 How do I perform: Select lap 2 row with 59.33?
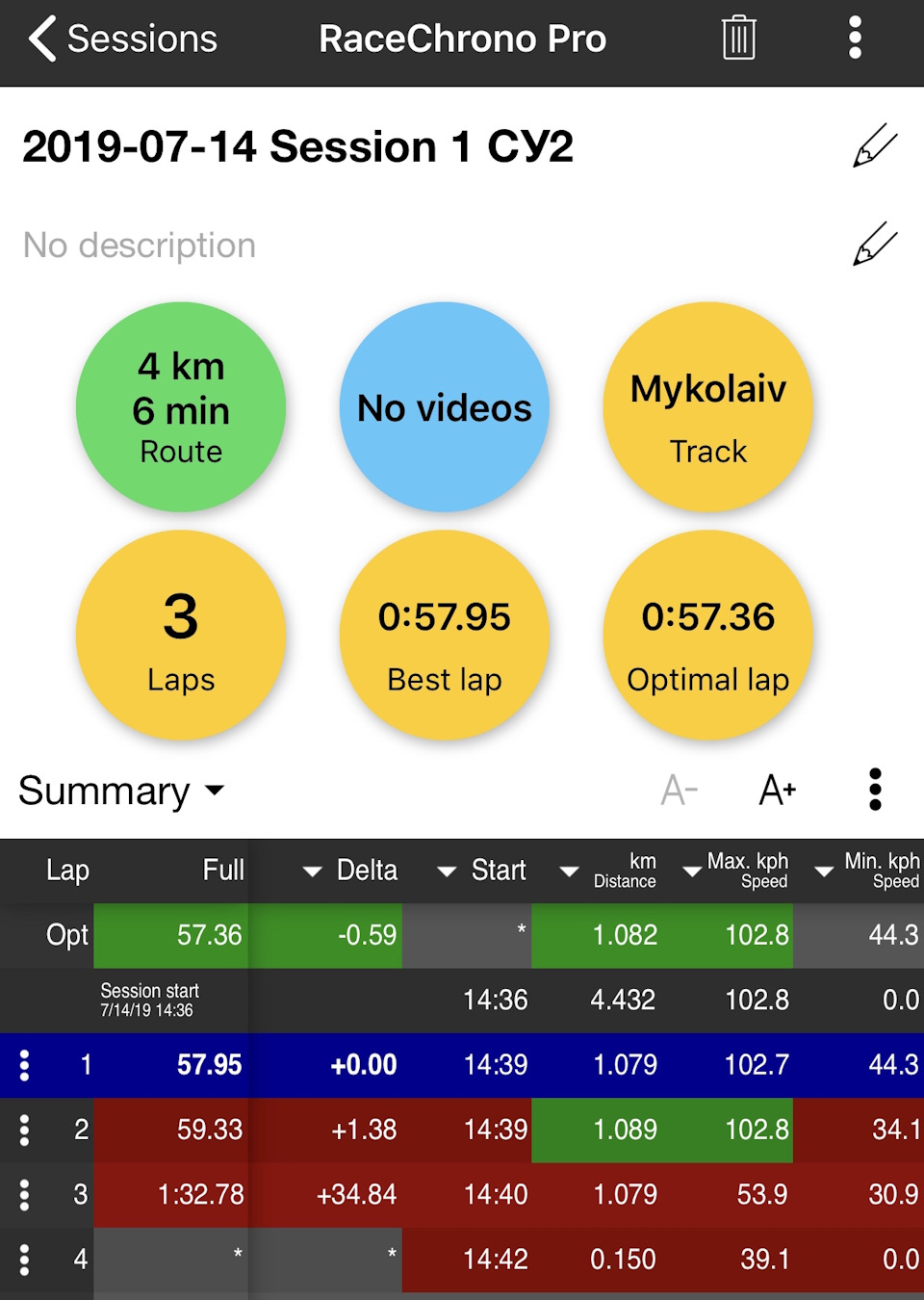click(x=209, y=1130)
